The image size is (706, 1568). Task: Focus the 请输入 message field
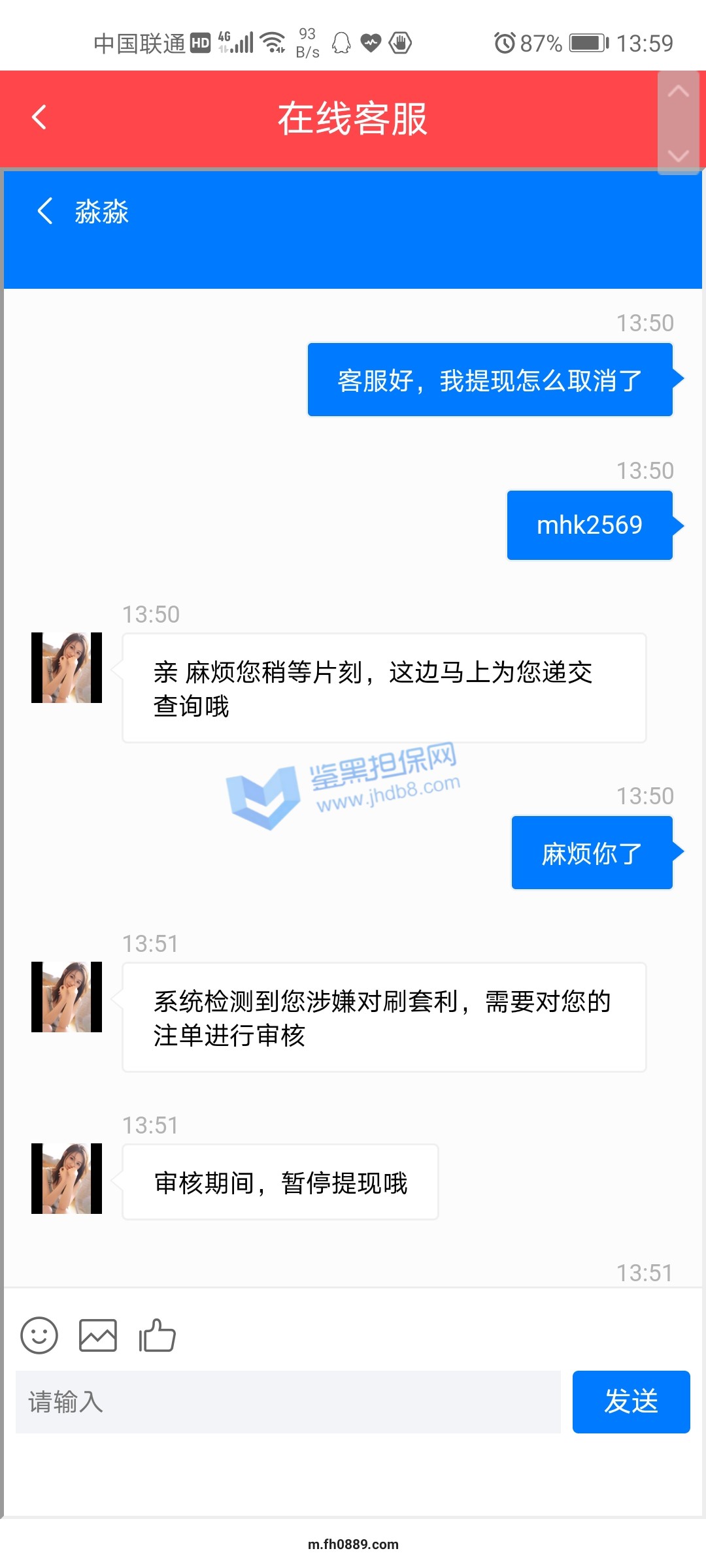click(x=288, y=1402)
